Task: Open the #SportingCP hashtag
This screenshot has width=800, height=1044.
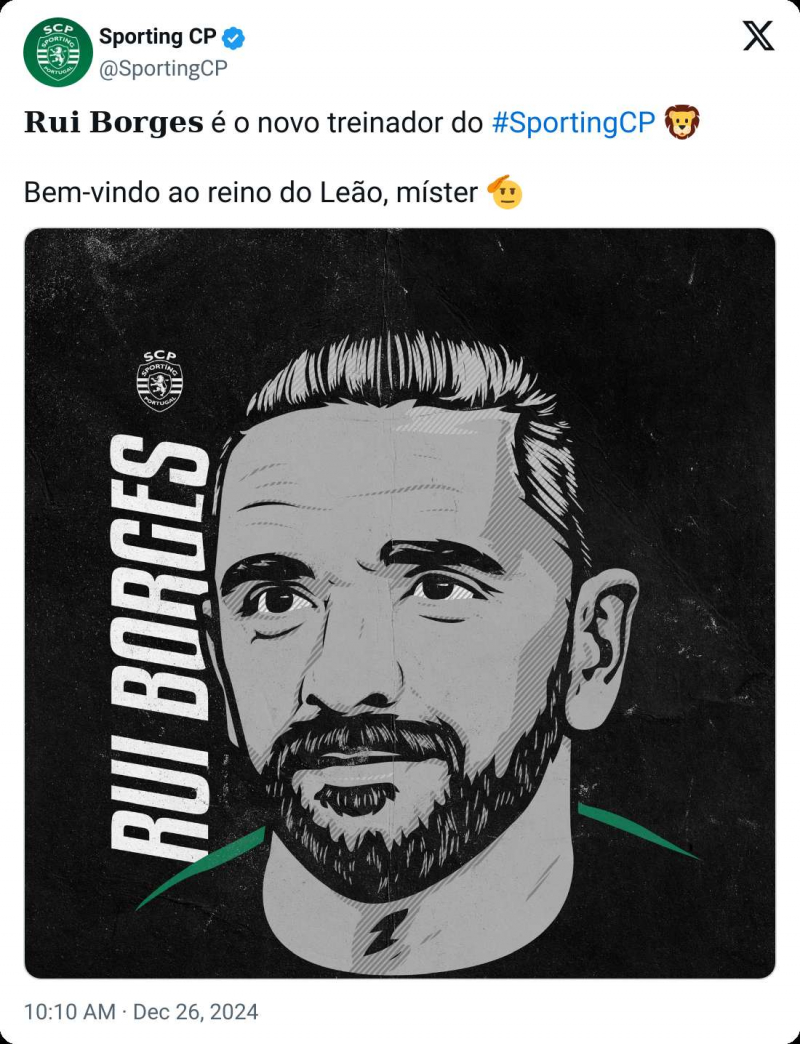Action: point(574,123)
